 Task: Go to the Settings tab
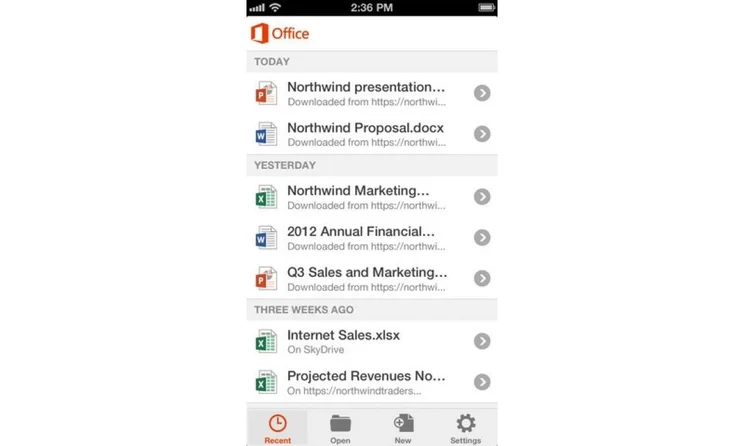pyautogui.click(x=465, y=427)
